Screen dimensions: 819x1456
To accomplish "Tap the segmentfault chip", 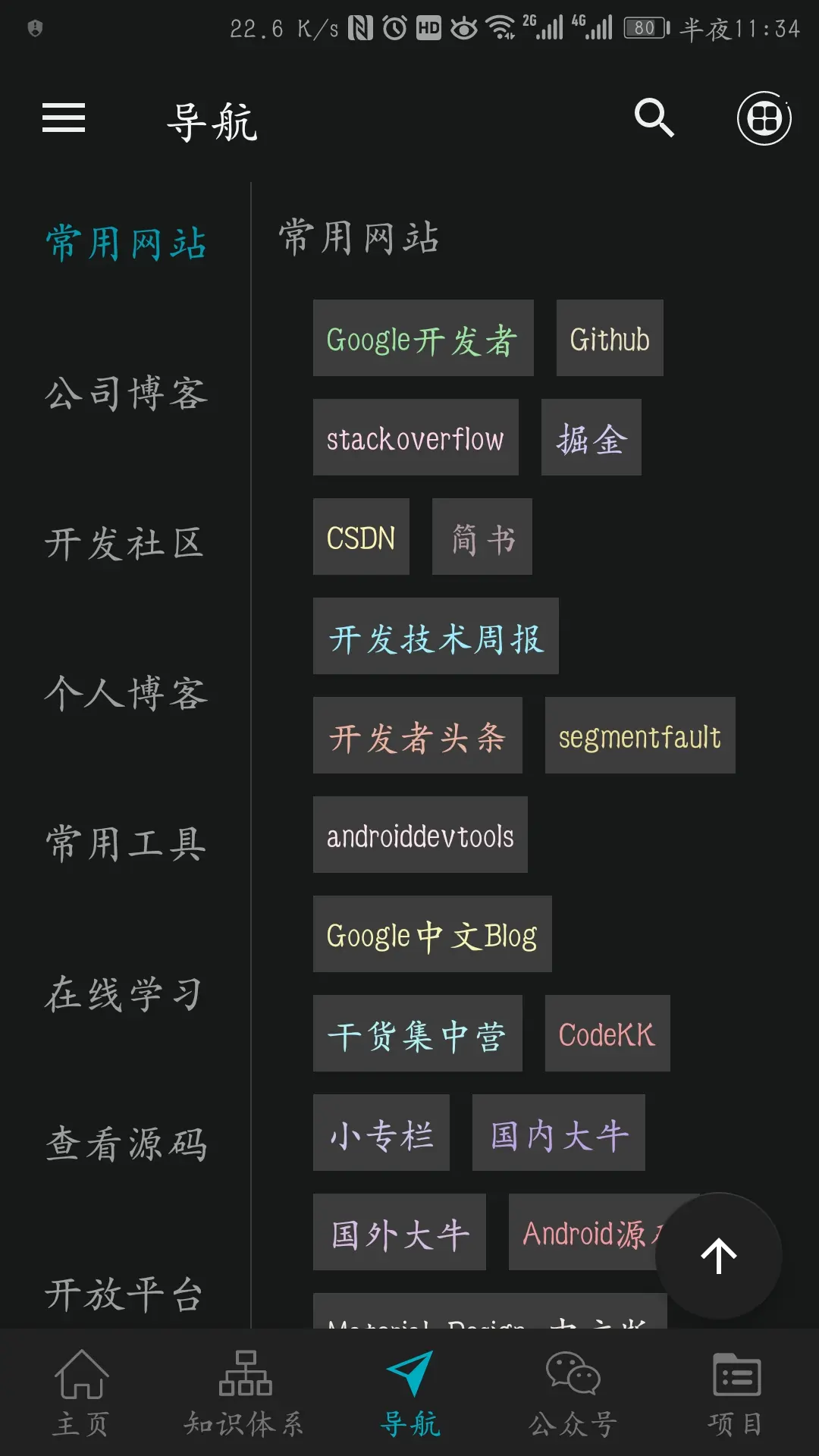I will pos(640,736).
